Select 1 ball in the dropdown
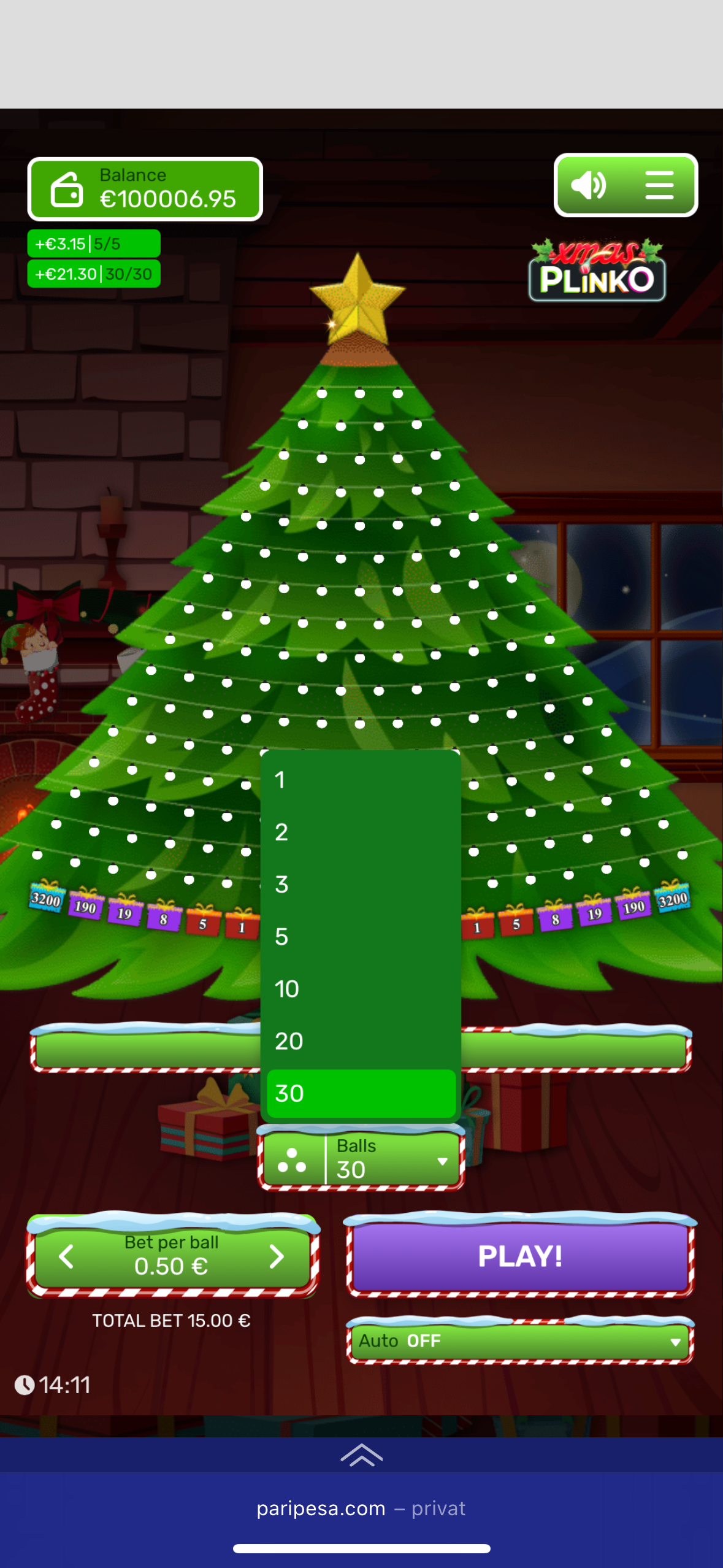The image size is (723, 1568). click(361, 780)
